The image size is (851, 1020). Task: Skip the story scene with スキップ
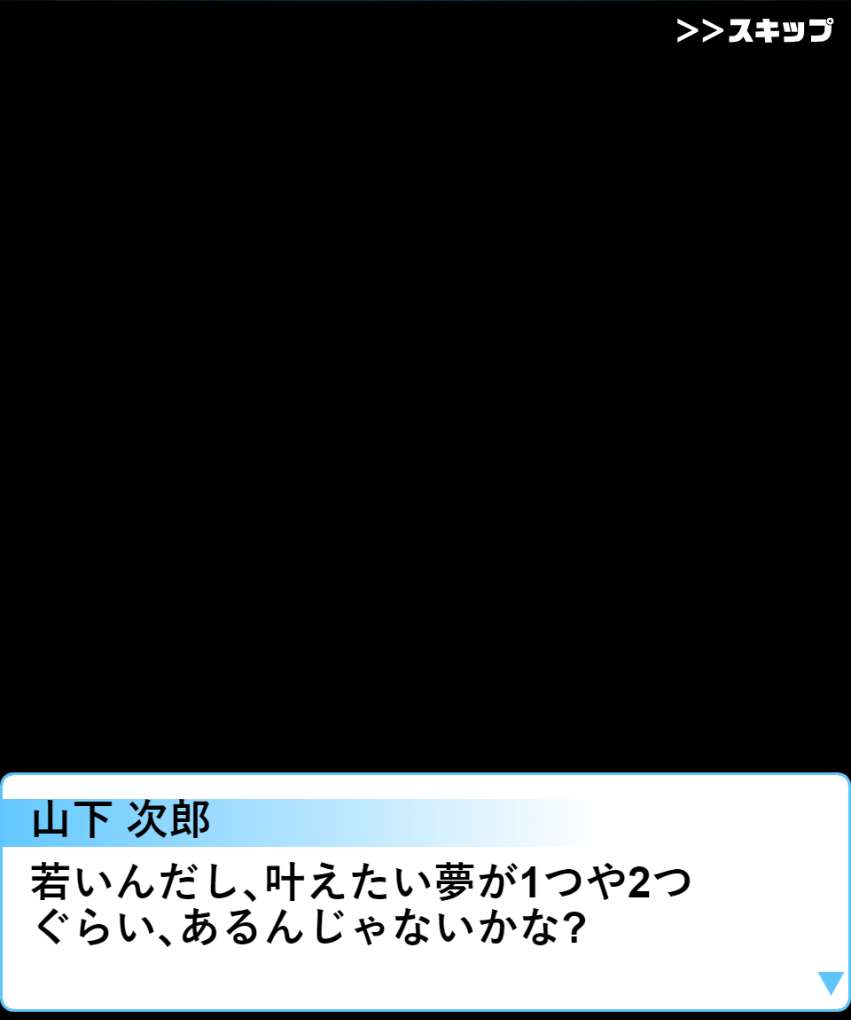[x=754, y=31]
